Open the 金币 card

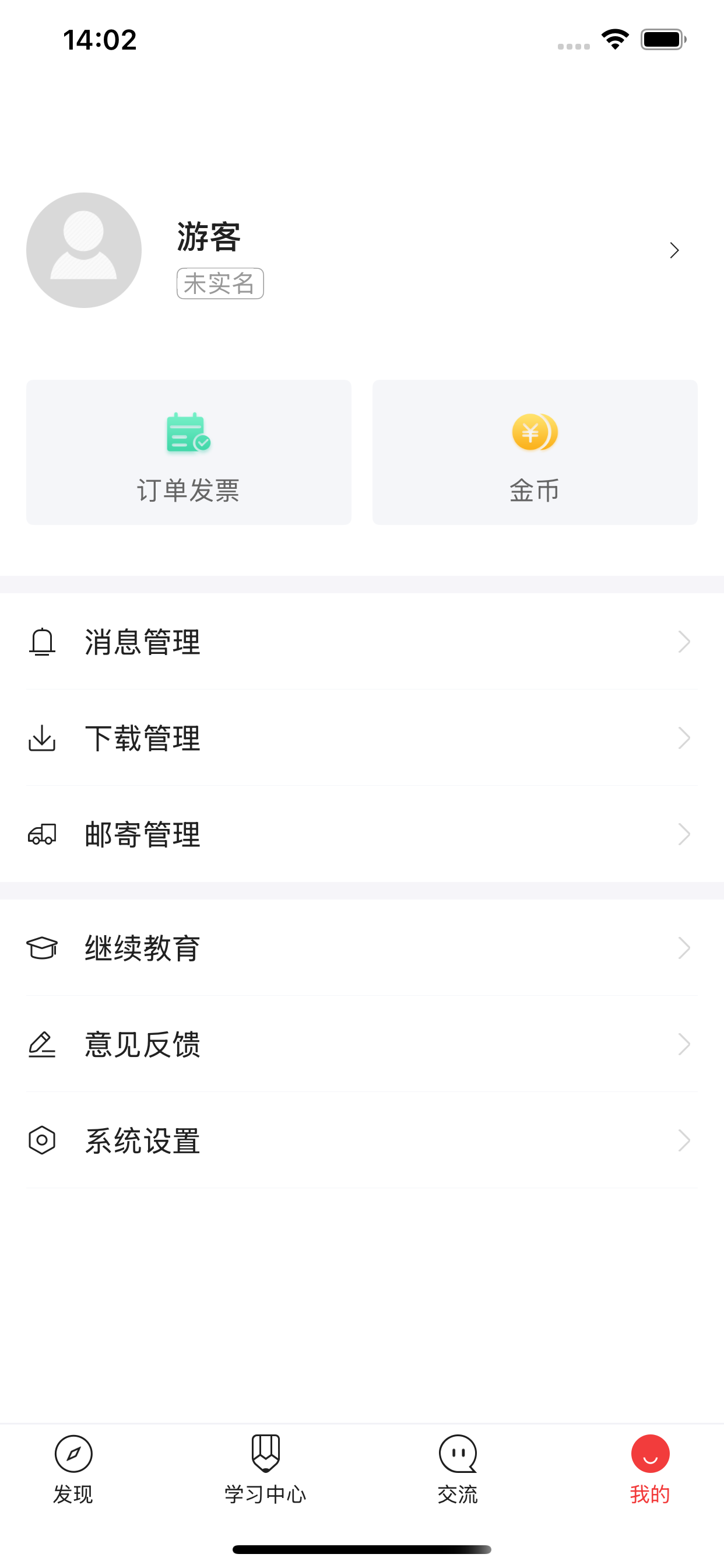[x=535, y=452]
